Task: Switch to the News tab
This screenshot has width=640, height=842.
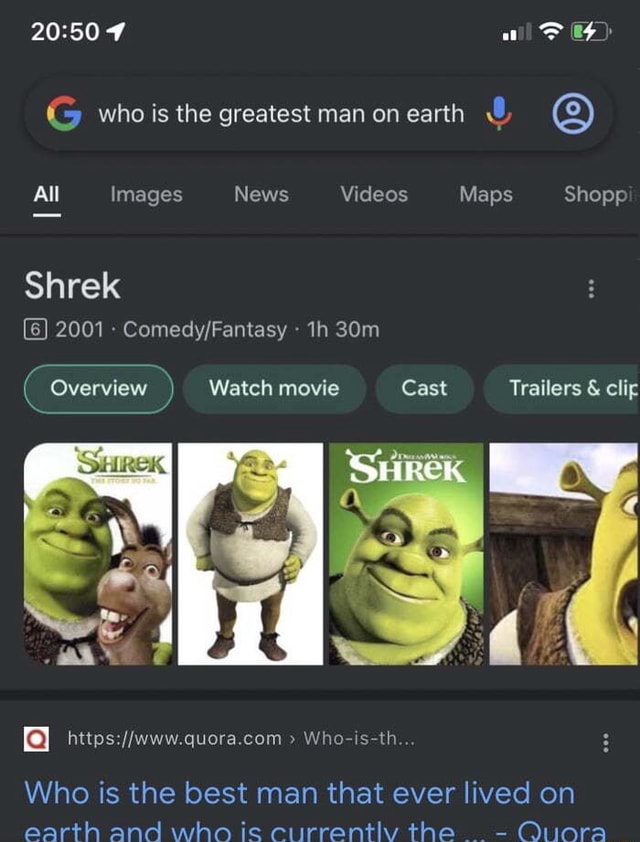Action: point(261,194)
